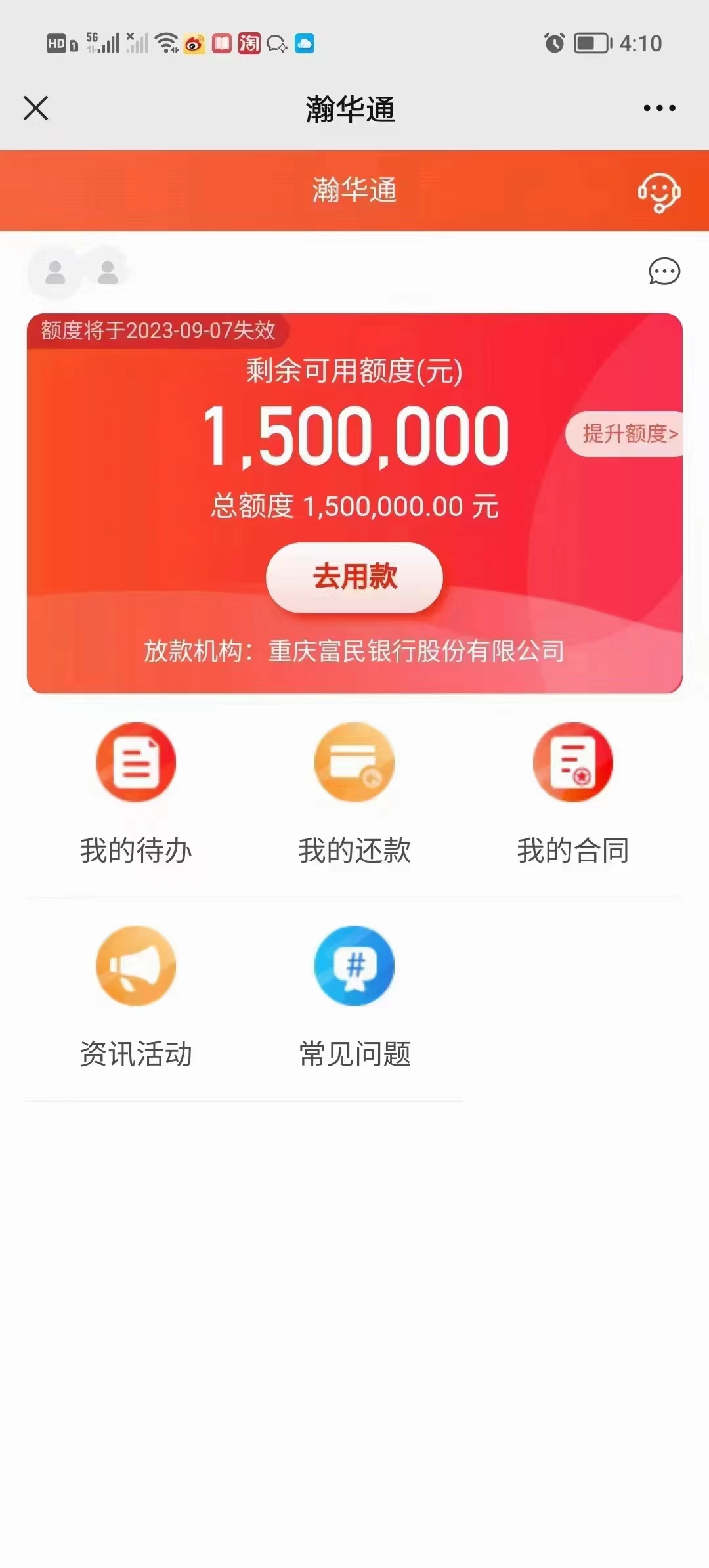This screenshot has width=709, height=1568.
Task: Contact customer service via headset icon
Action: pos(660,191)
